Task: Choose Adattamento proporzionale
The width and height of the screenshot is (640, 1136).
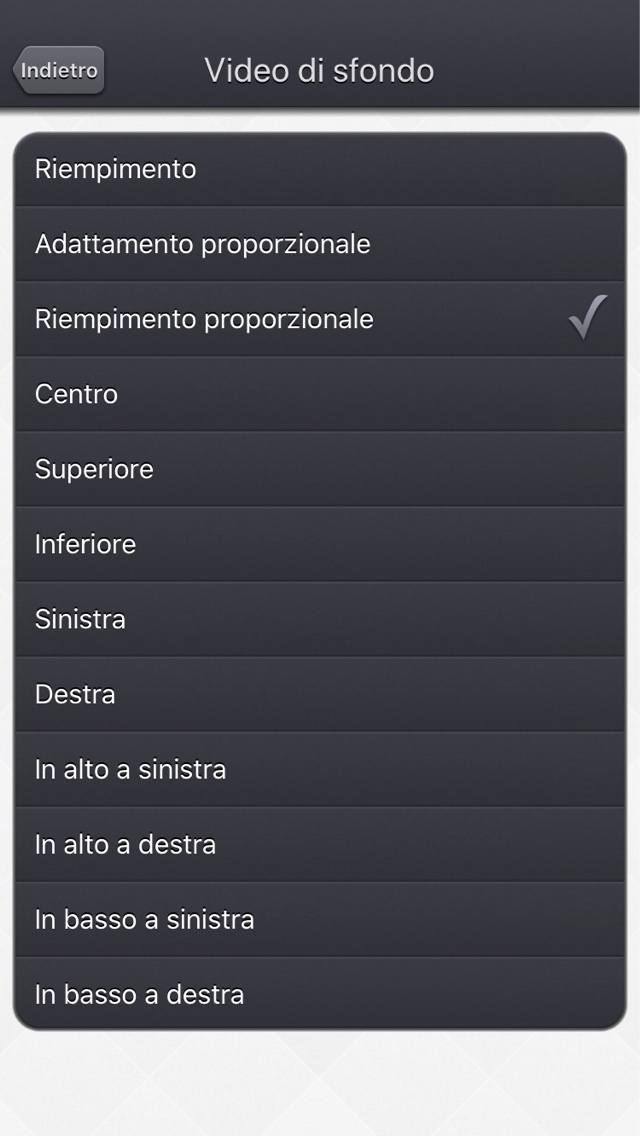Action: 320,244
